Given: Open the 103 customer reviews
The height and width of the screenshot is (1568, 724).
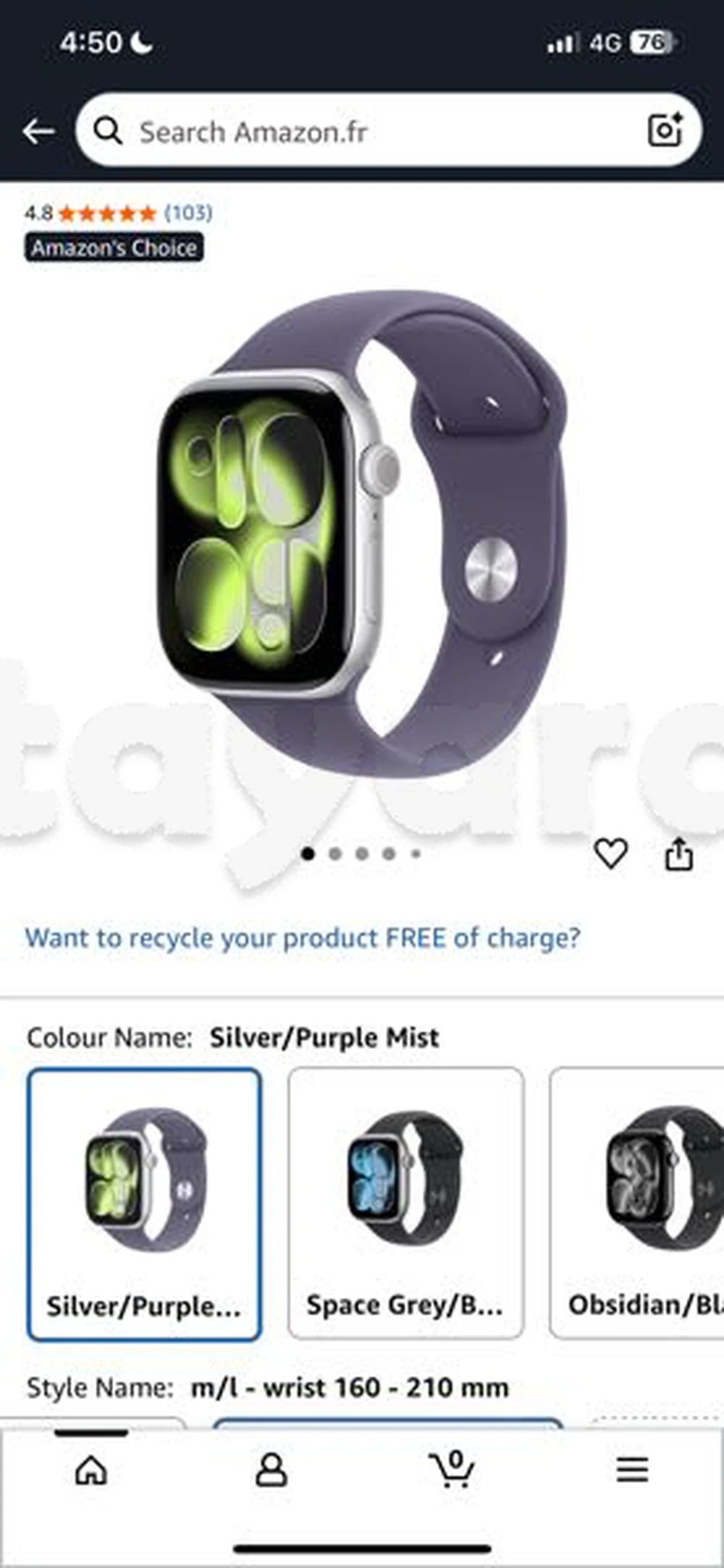Looking at the screenshot, I should (188, 213).
